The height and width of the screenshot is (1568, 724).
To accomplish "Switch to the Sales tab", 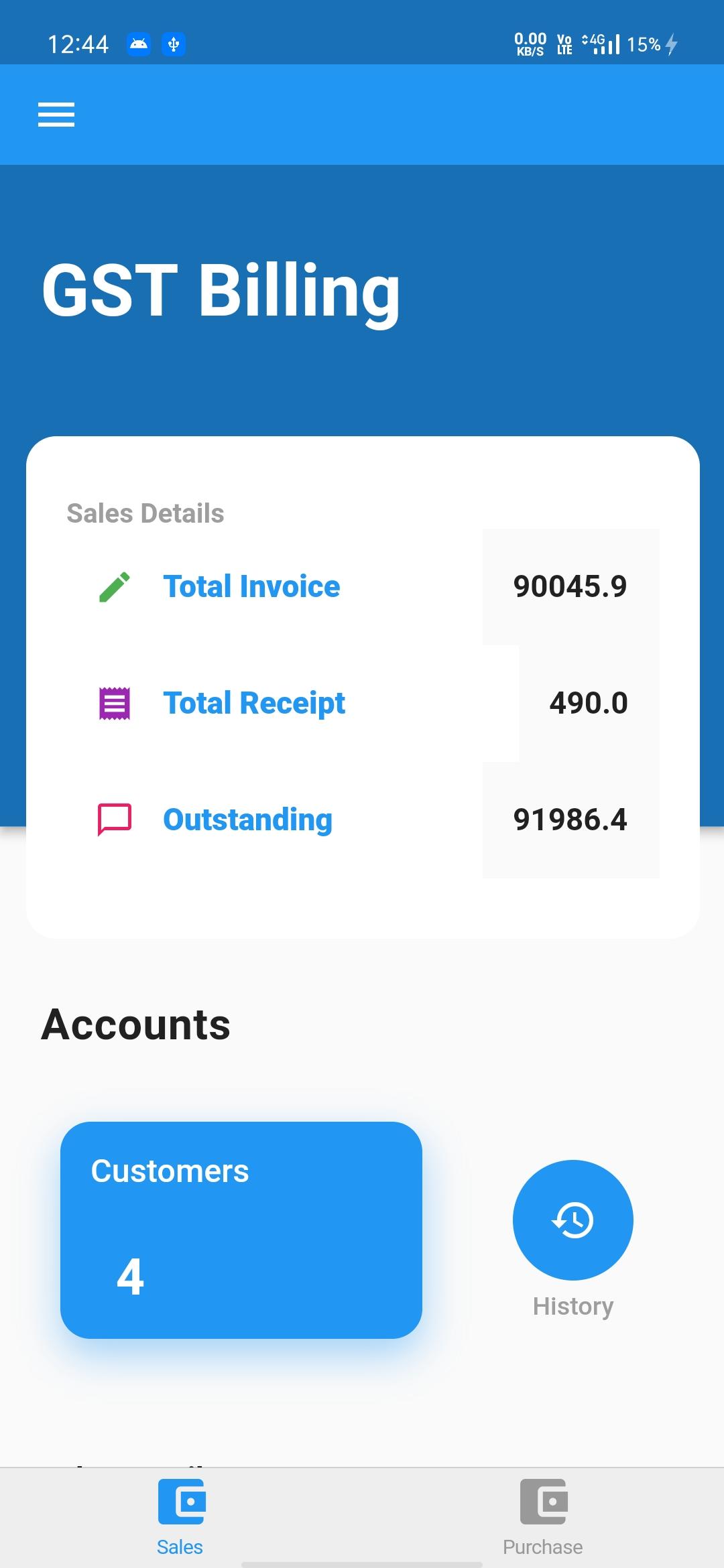I will 180,1518.
